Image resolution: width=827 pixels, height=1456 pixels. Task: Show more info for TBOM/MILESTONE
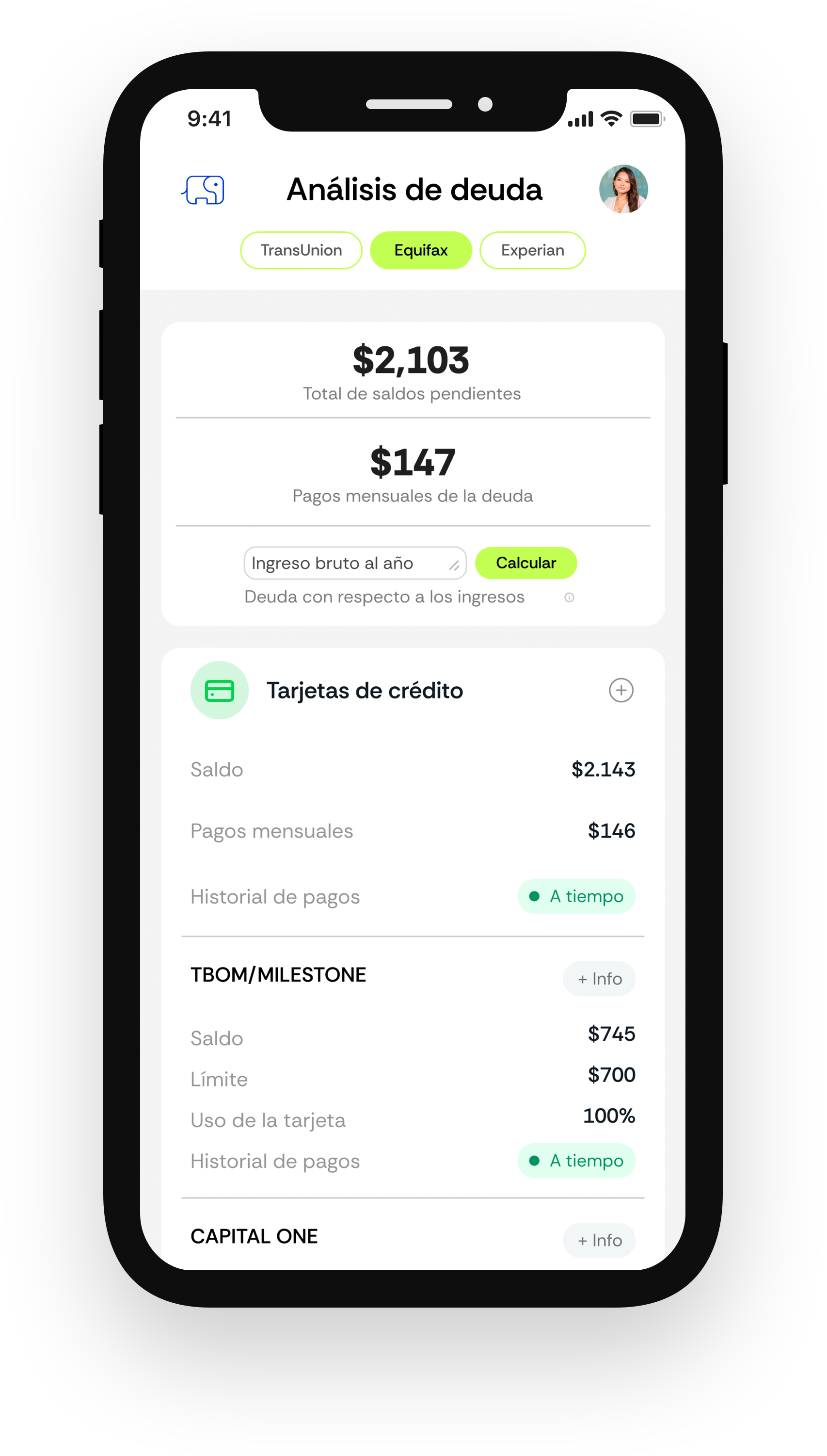pyautogui.click(x=599, y=979)
